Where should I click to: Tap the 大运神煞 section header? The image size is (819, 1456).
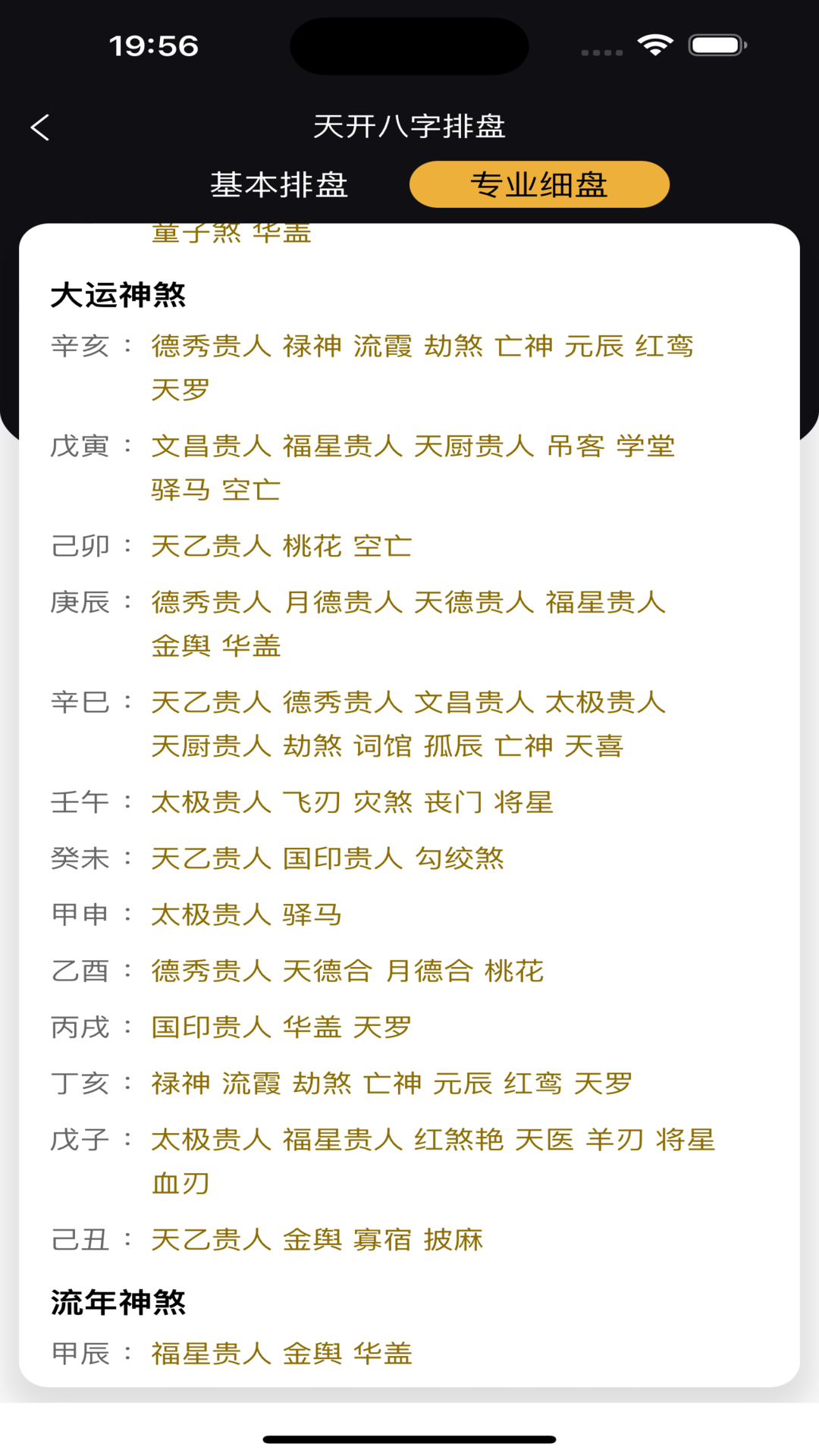pos(121,293)
